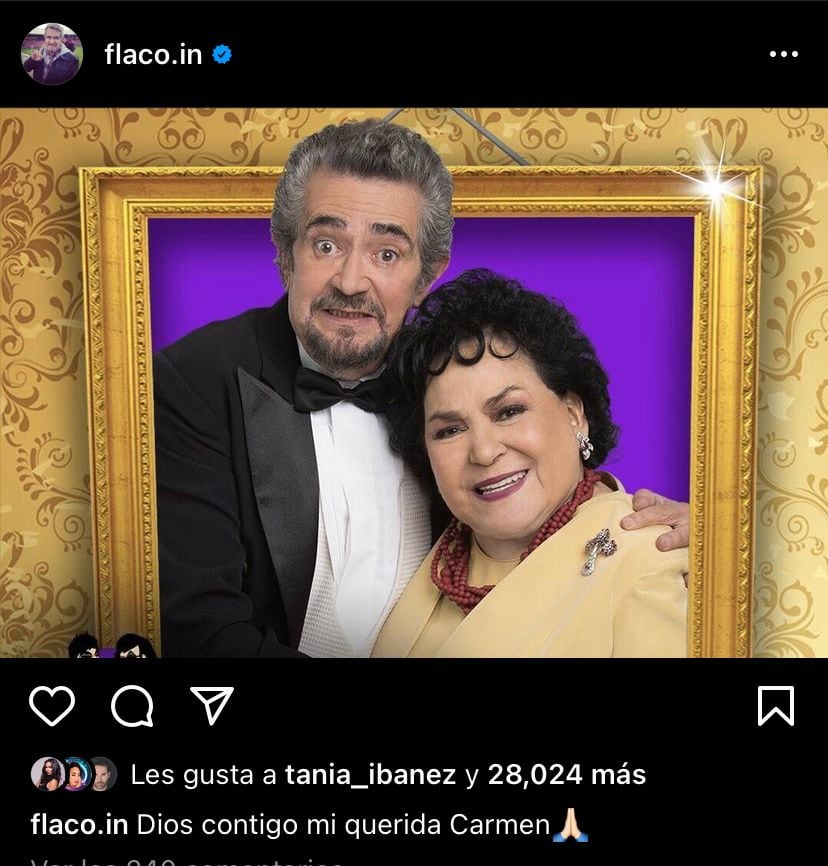Open flaco.in username in post header
This screenshot has height=866, width=828.
point(153,54)
